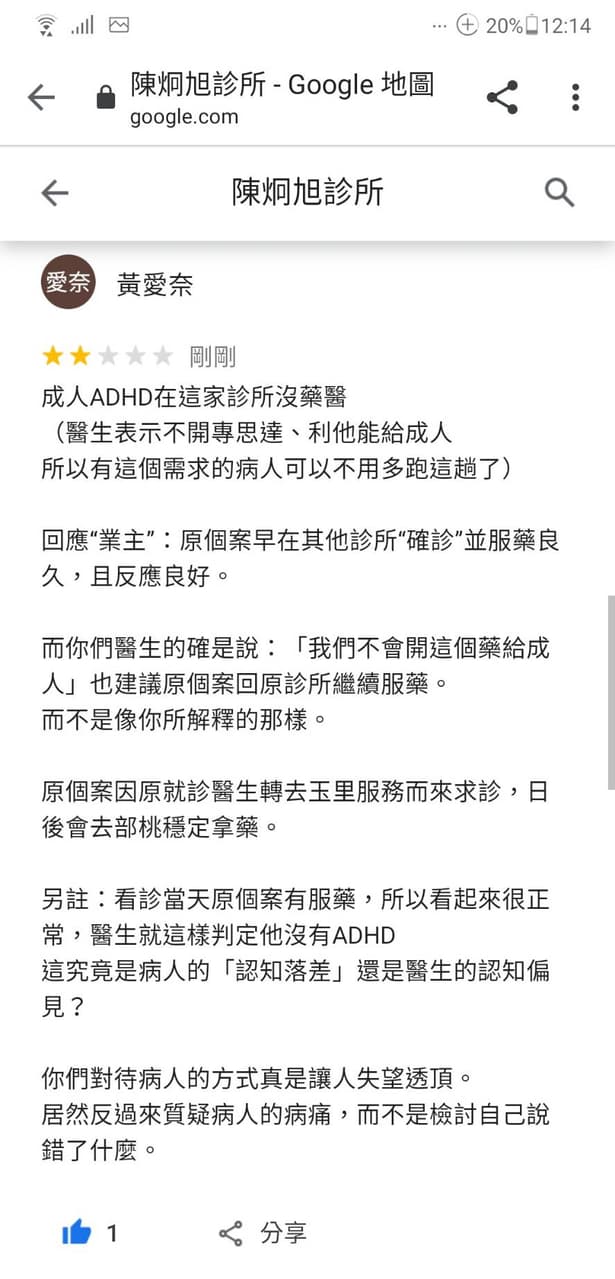Tap 分享 to share this review

click(x=263, y=1233)
